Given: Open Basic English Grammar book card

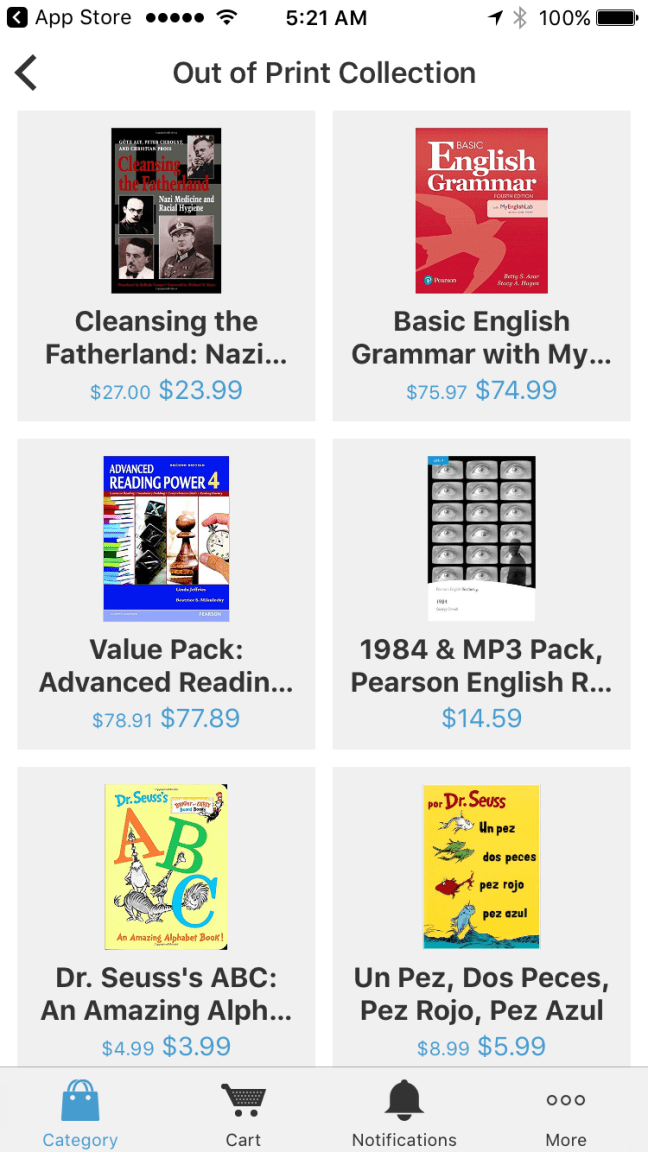Looking at the screenshot, I should pos(481,266).
